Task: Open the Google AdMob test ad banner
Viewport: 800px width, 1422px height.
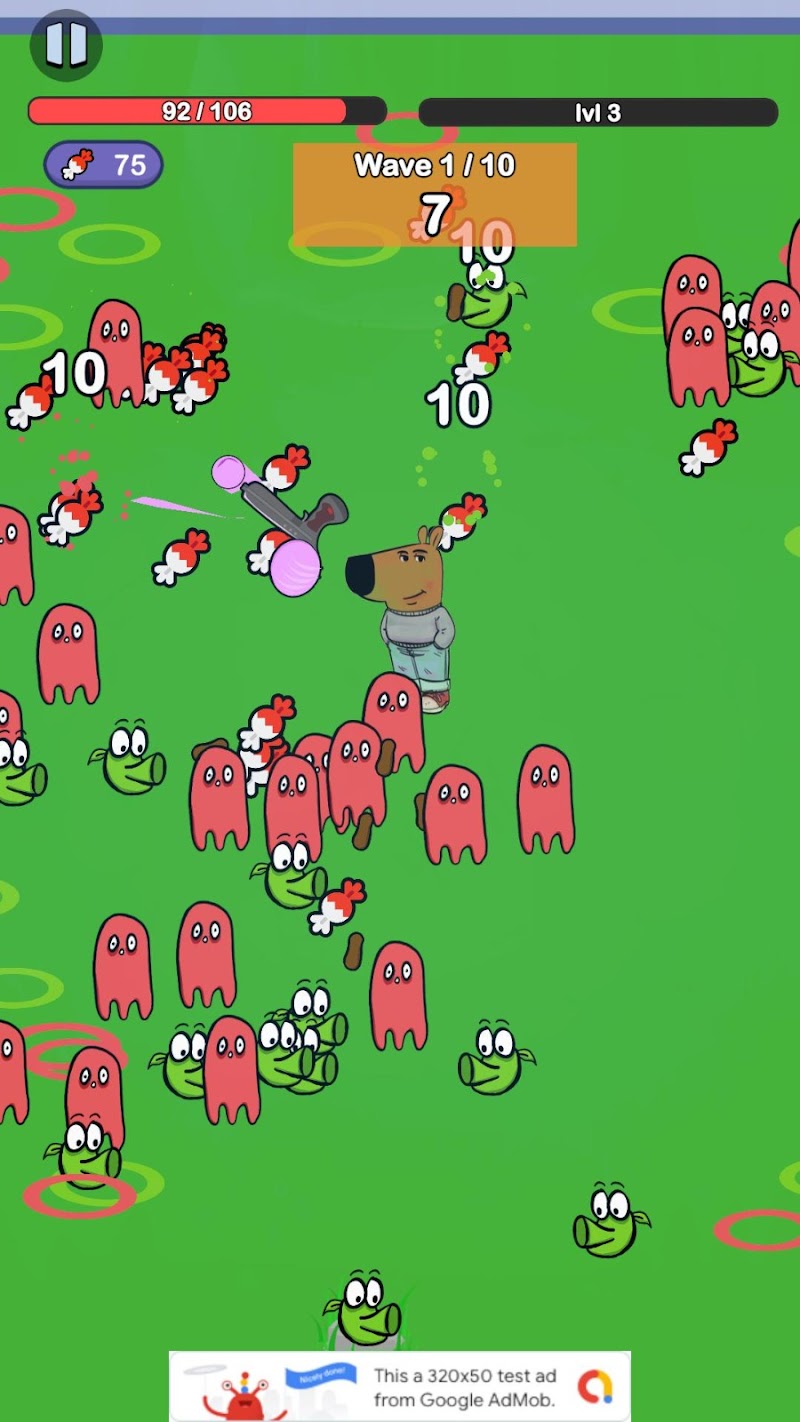Action: [400, 1386]
